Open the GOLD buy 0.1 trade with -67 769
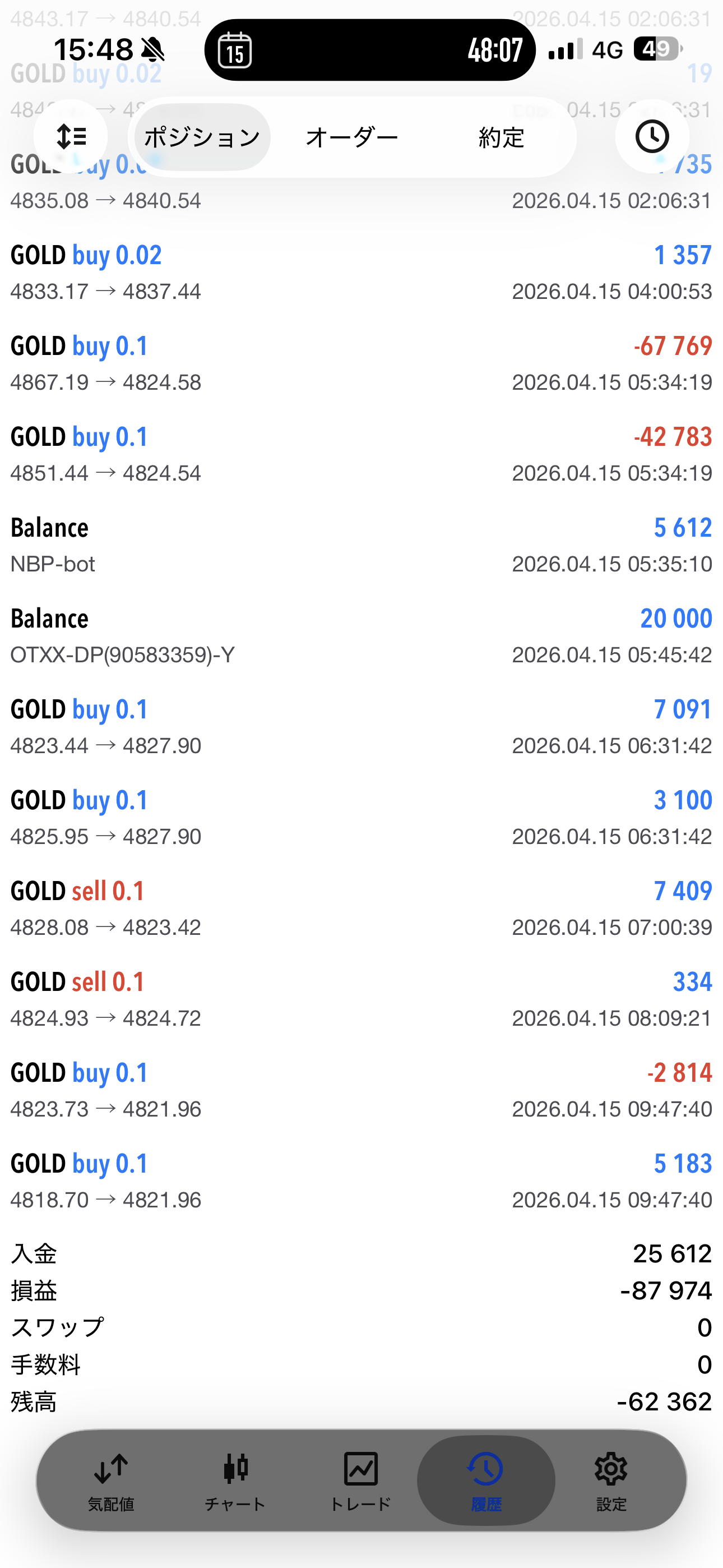 coord(361,363)
